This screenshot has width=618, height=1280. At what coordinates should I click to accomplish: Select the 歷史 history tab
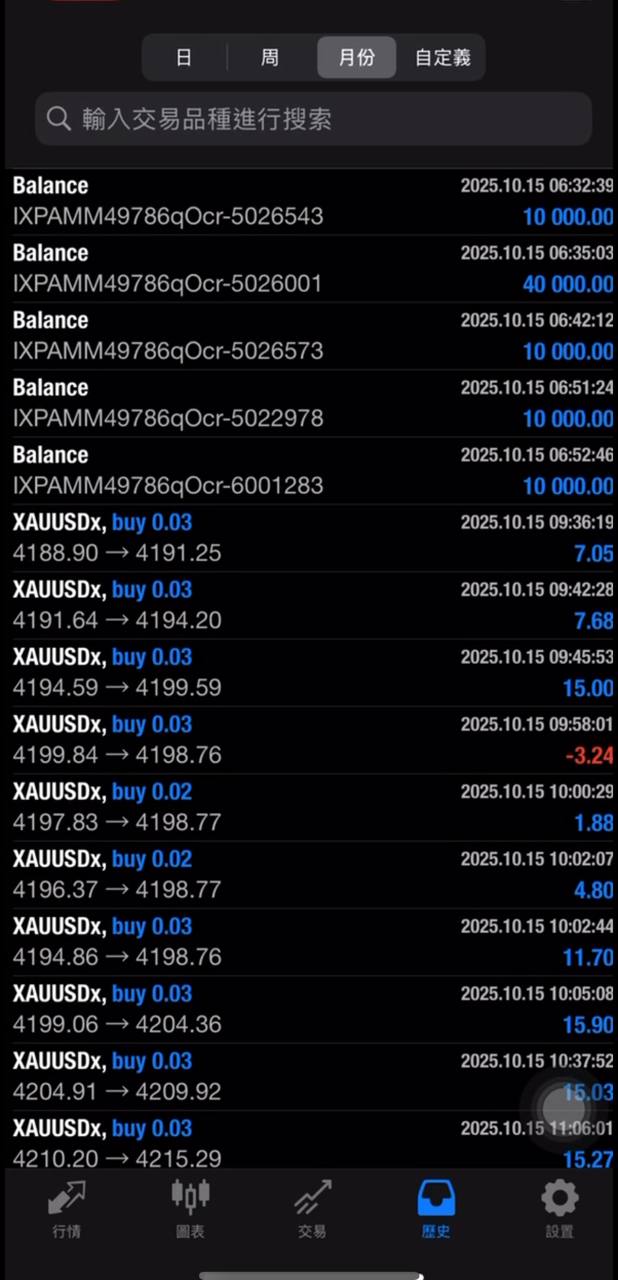coord(436,1208)
